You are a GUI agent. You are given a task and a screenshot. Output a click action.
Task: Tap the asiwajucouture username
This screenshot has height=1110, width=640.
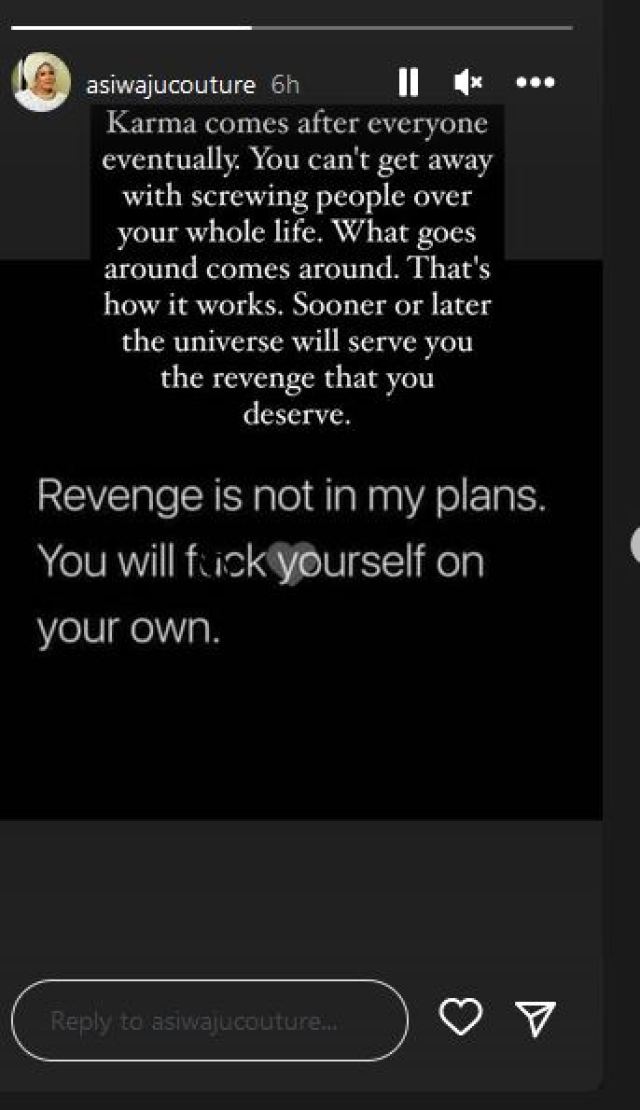[171, 85]
